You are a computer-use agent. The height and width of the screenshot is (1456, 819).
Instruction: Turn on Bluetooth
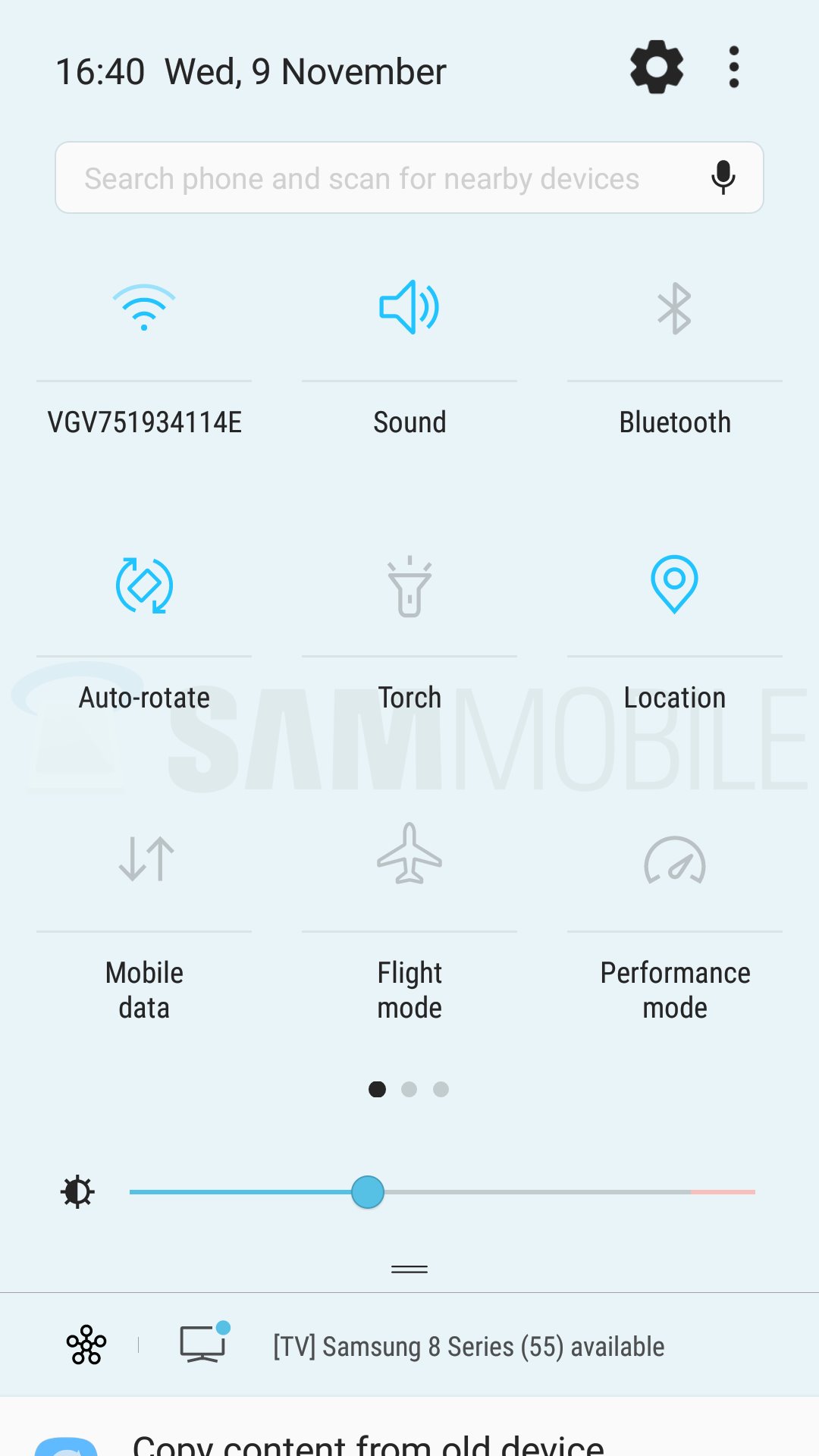tap(674, 309)
